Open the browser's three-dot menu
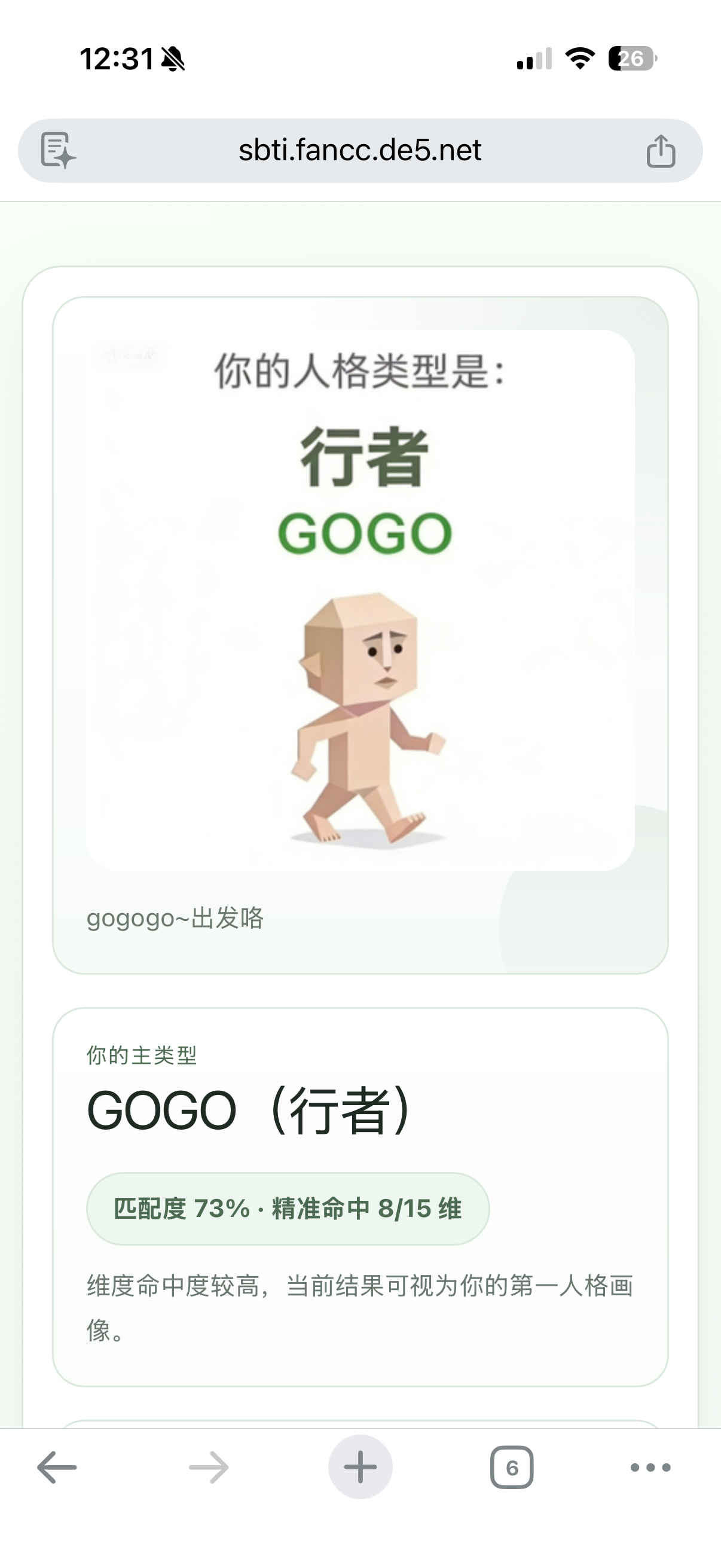The image size is (721, 1568). 650,1468
